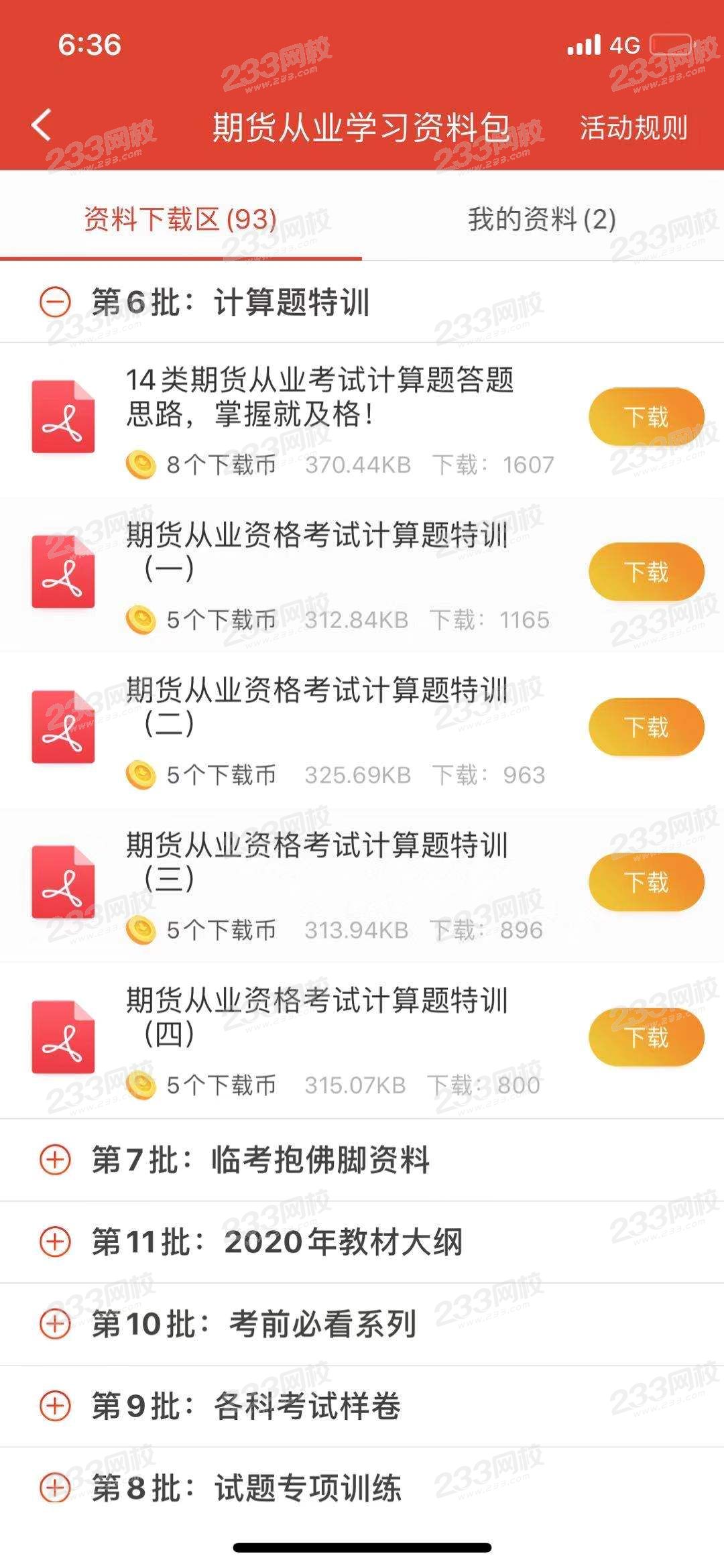This screenshot has height=1568, width=724.
Task: Expand 第9批：各科考试样卷
Action: click(x=55, y=1406)
